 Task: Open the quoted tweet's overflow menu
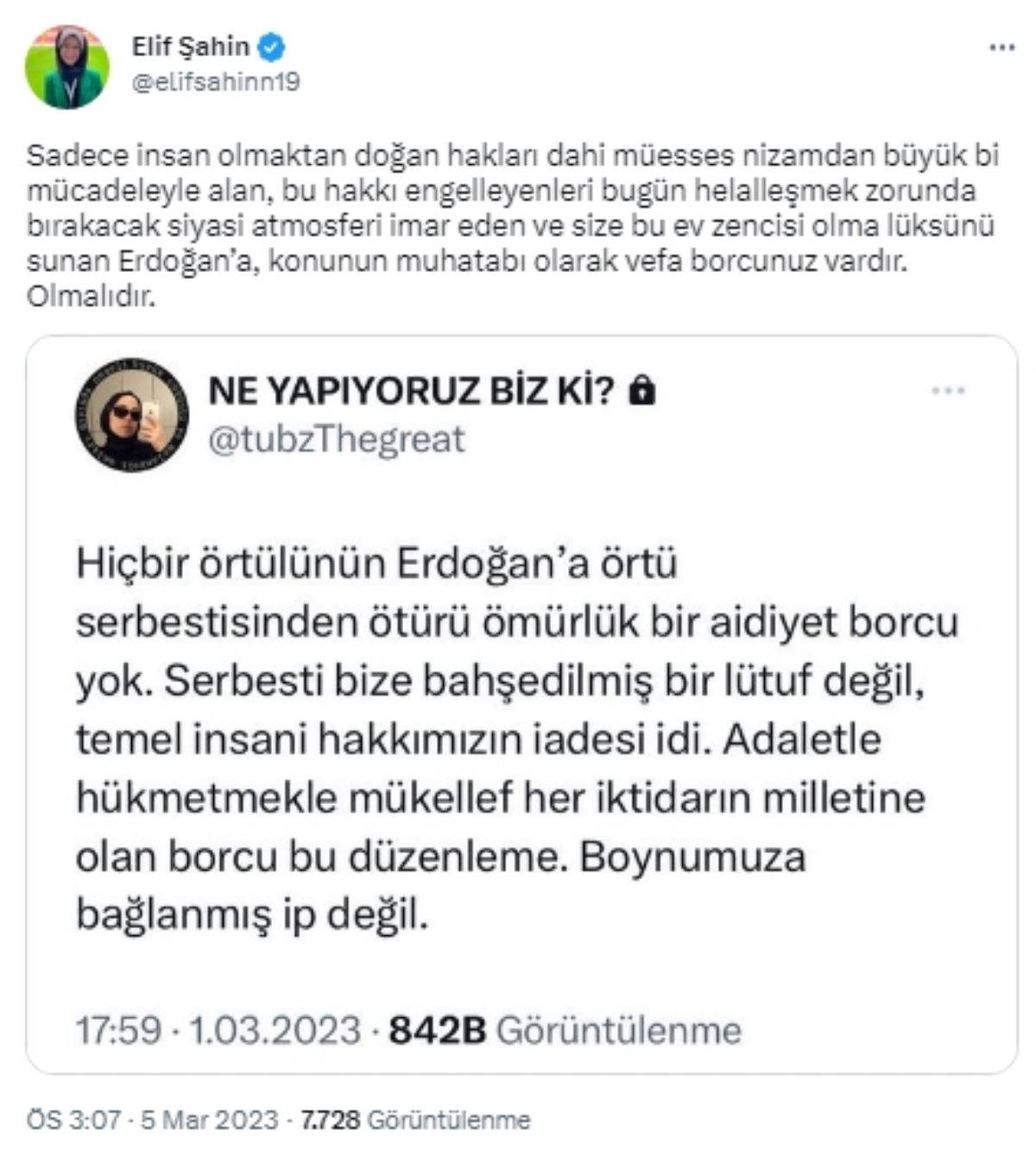tap(948, 391)
